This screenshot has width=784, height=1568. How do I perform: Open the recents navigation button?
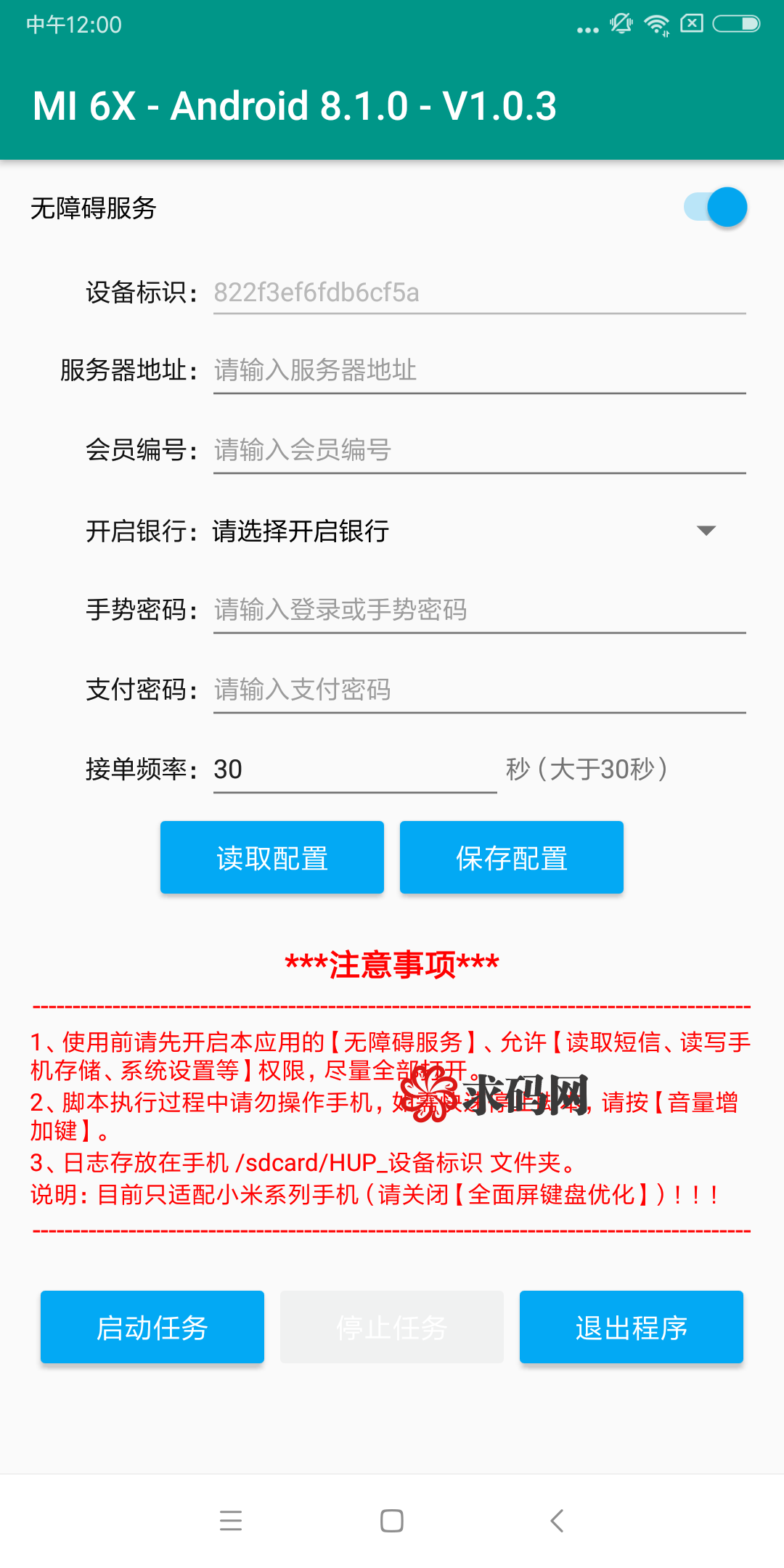[x=231, y=1520]
